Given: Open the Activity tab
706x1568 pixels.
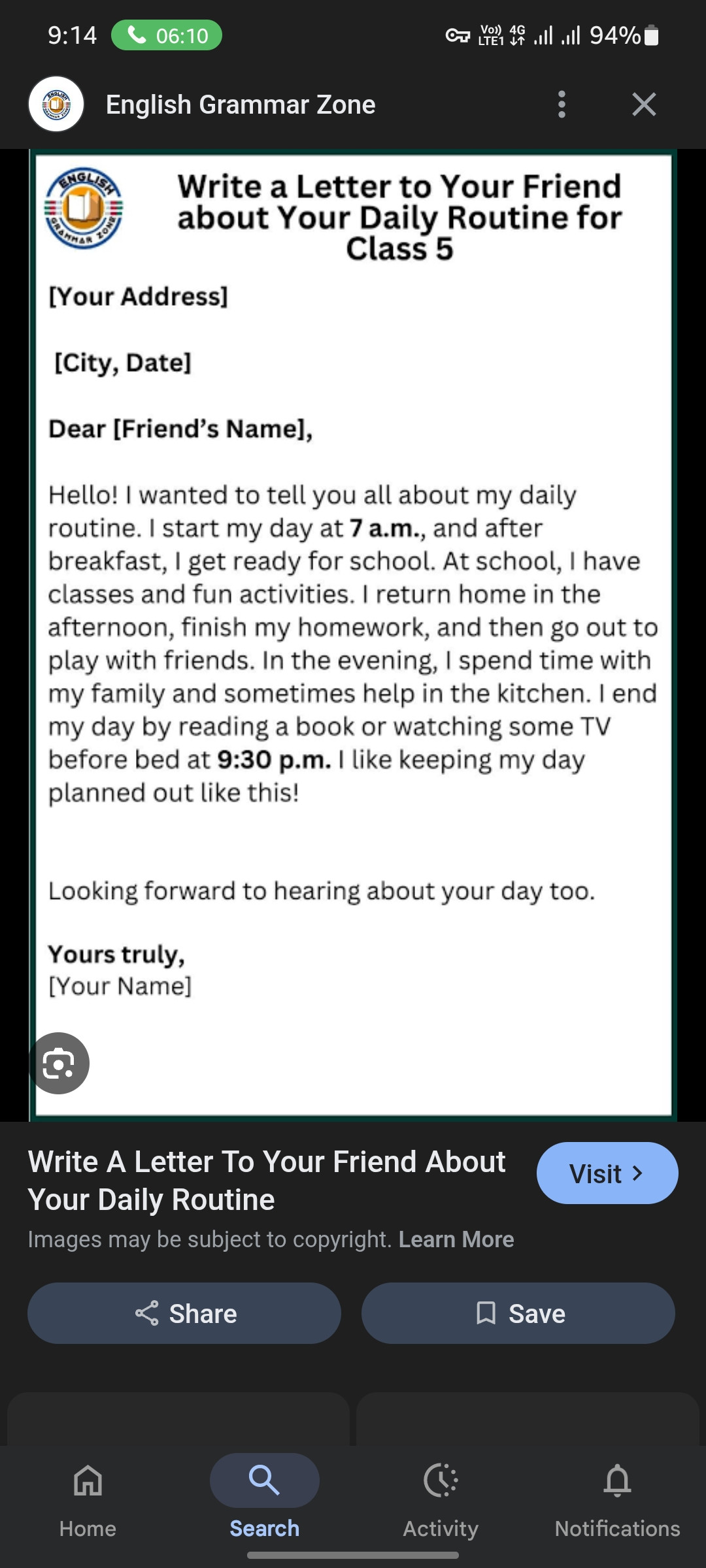Looking at the screenshot, I should point(441,1496).
